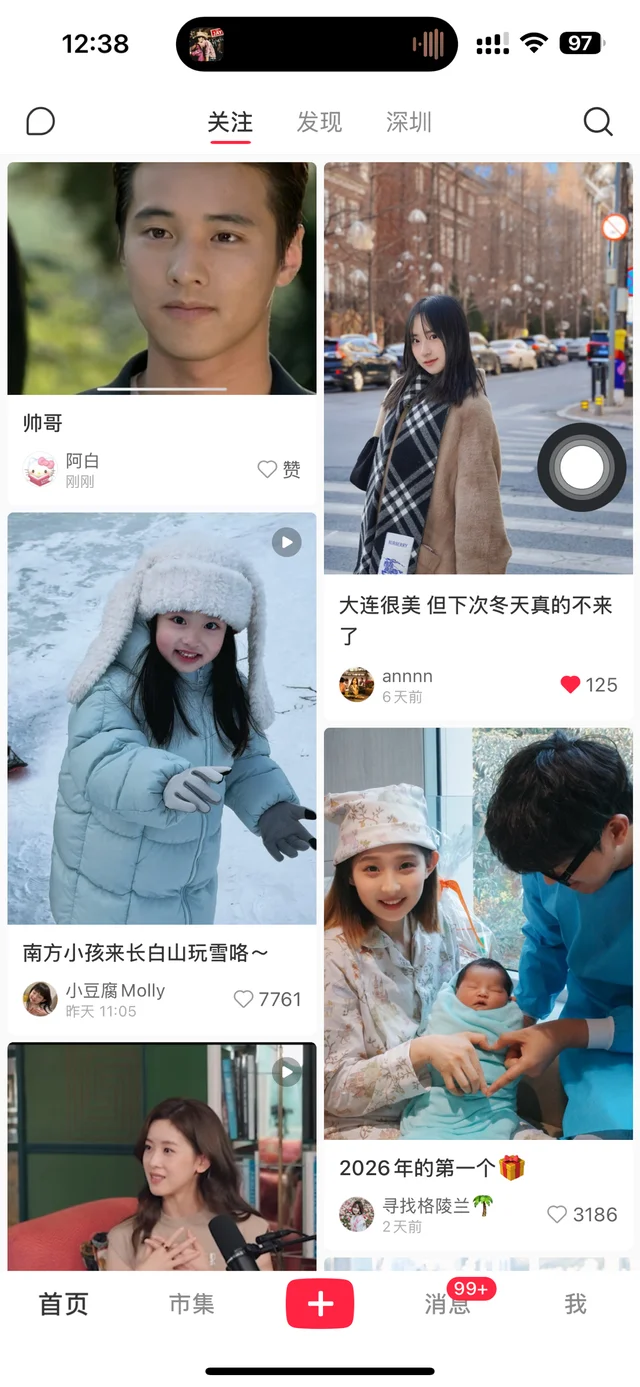Open the 消息 tab with 99+ badge
This screenshot has width=640, height=1387.
(x=447, y=1304)
